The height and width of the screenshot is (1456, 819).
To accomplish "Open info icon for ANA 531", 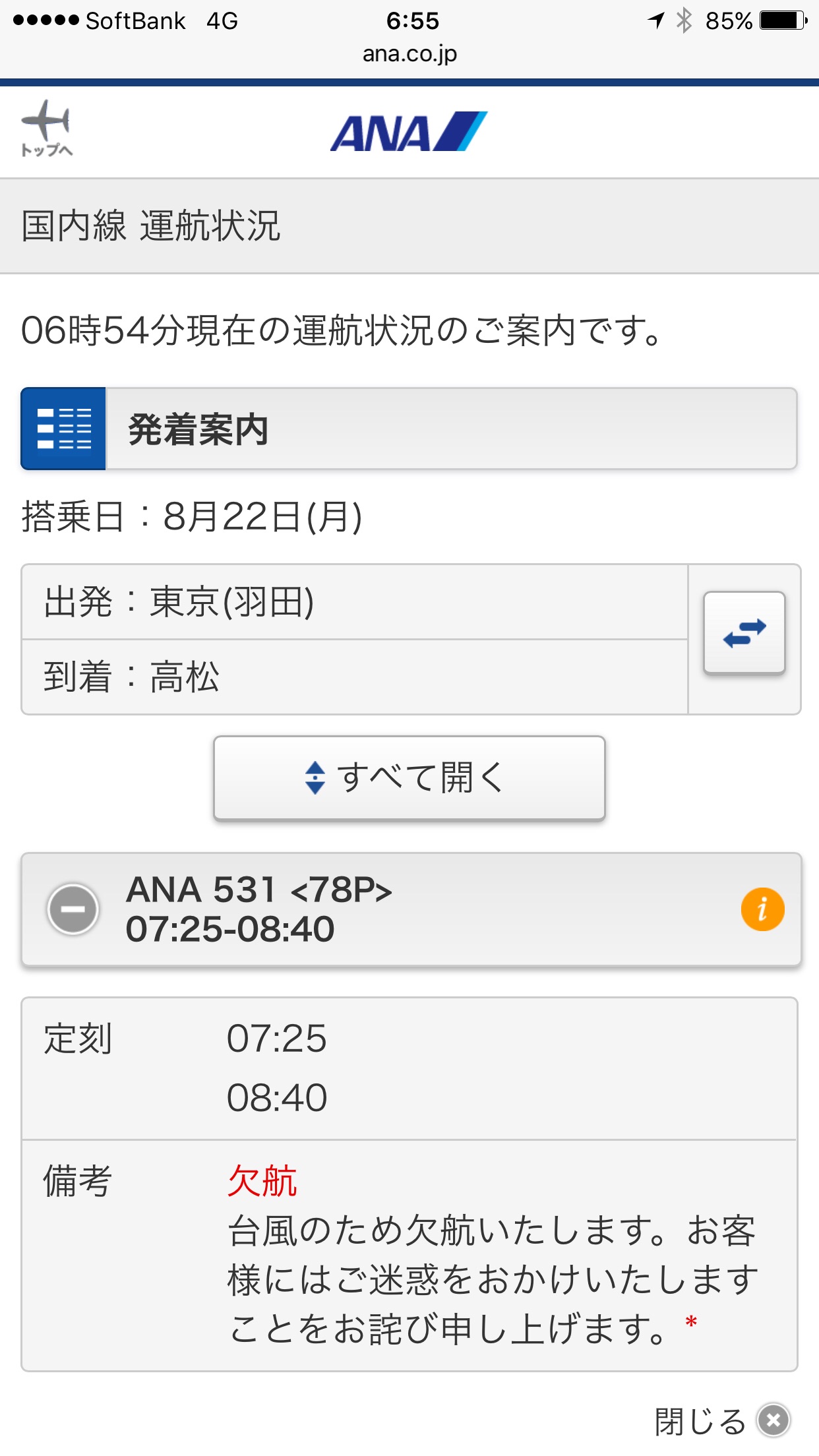I will pos(762,909).
